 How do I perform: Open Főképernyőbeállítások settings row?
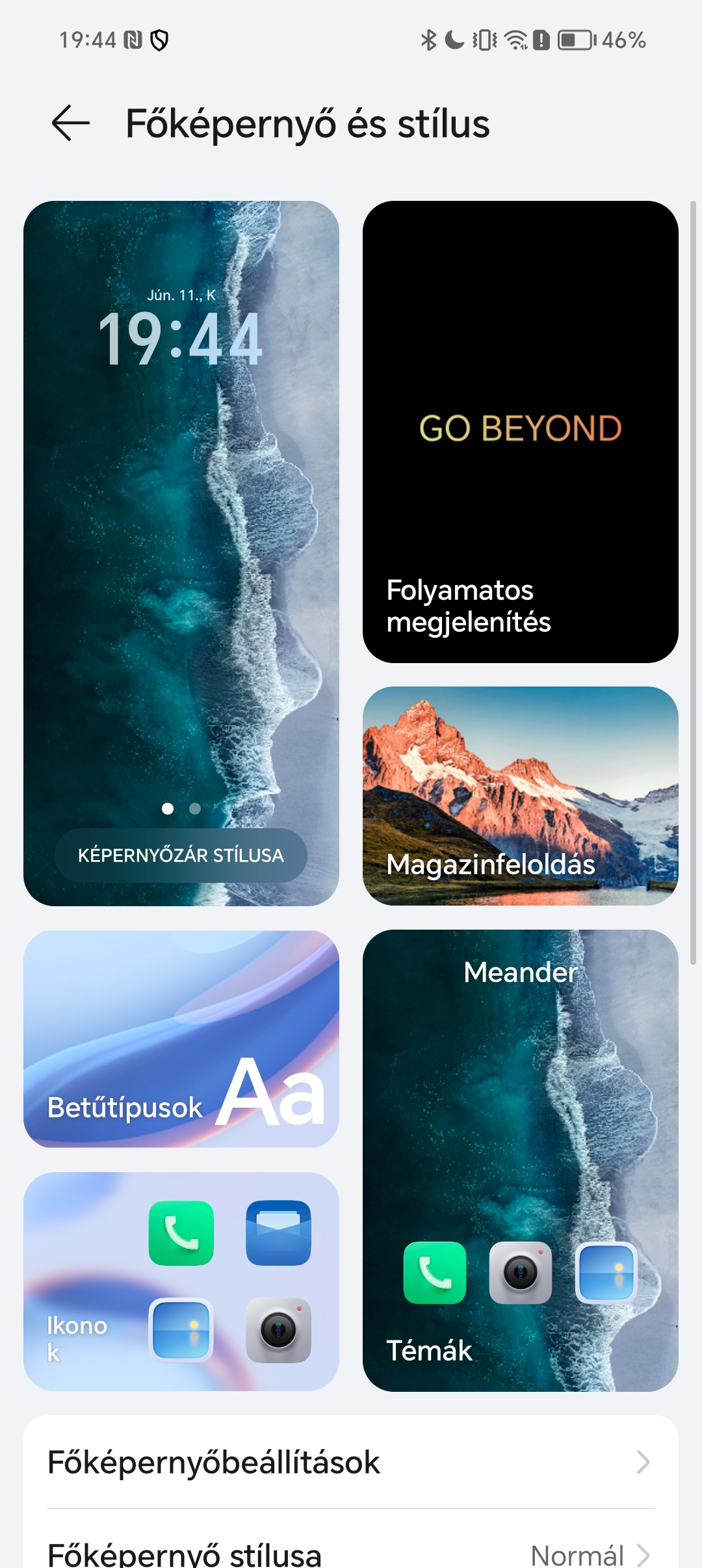click(351, 1462)
